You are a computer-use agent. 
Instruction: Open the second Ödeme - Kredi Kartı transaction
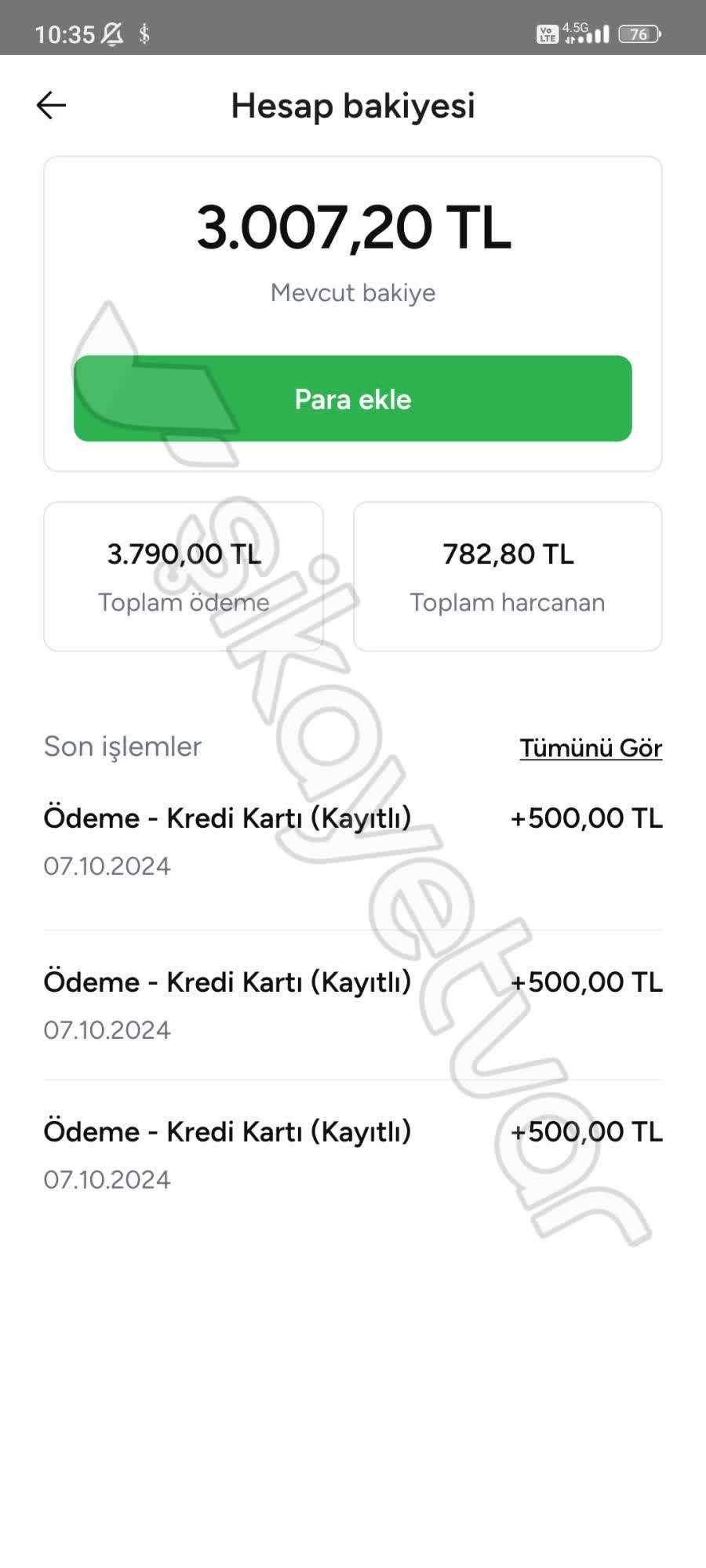coord(353,1004)
